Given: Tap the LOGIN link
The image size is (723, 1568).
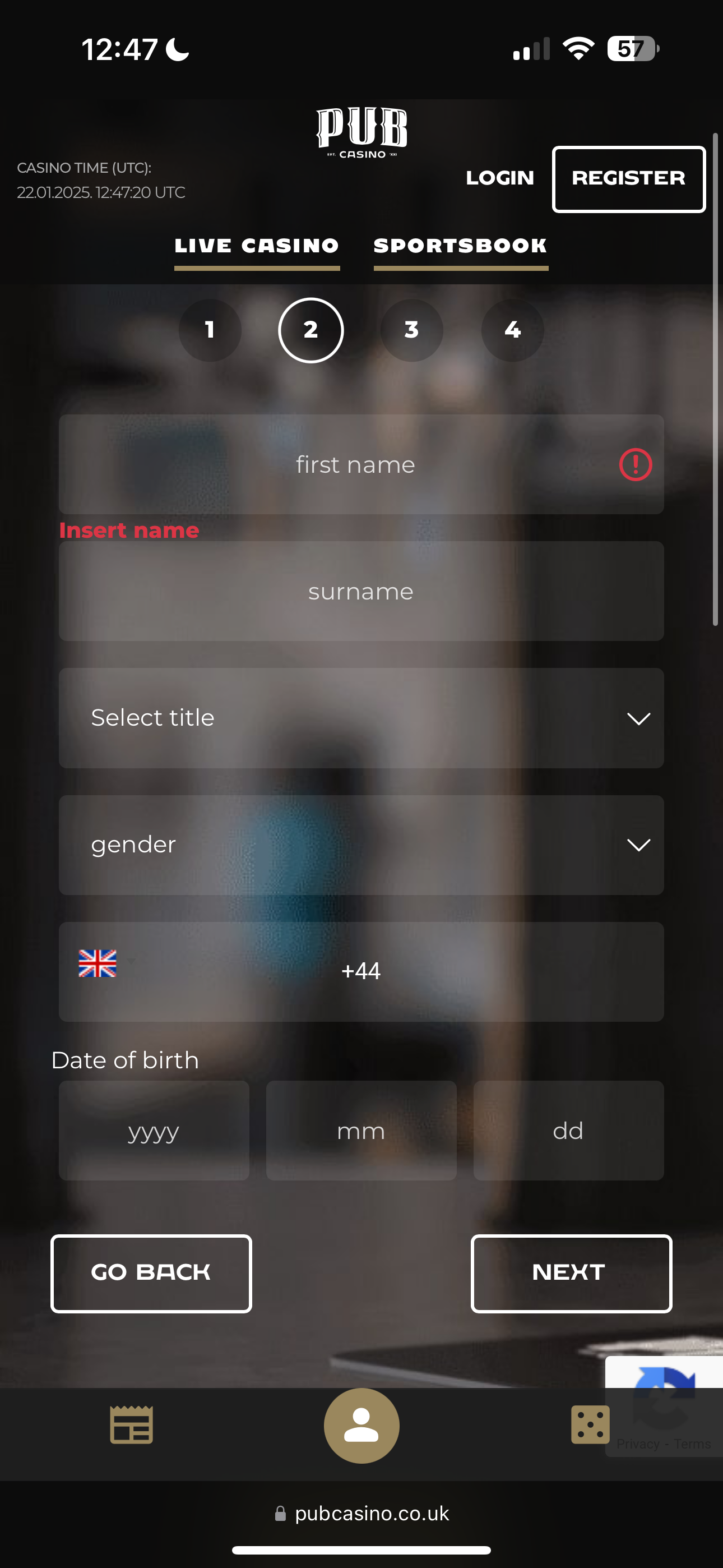Looking at the screenshot, I should point(499,178).
